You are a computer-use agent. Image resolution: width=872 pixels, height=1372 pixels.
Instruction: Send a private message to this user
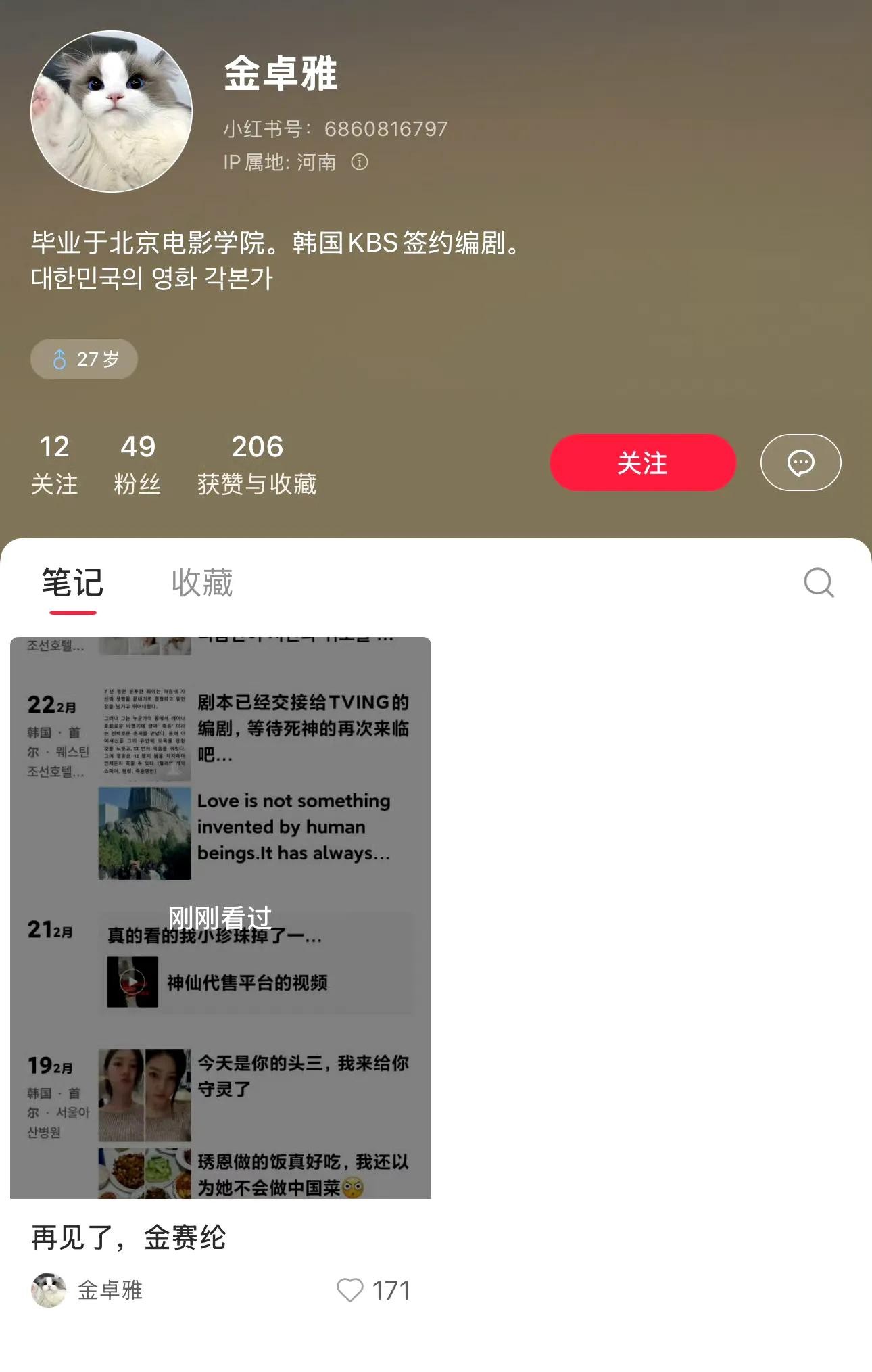pos(800,463)
